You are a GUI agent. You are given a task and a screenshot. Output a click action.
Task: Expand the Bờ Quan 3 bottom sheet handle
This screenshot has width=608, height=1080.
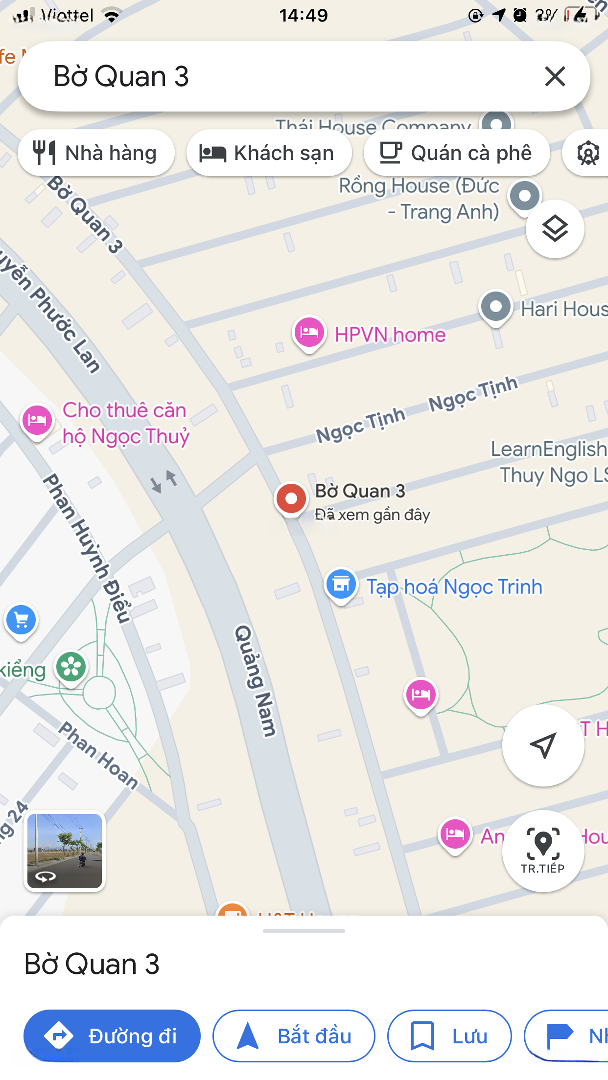(x=304, y=931)
